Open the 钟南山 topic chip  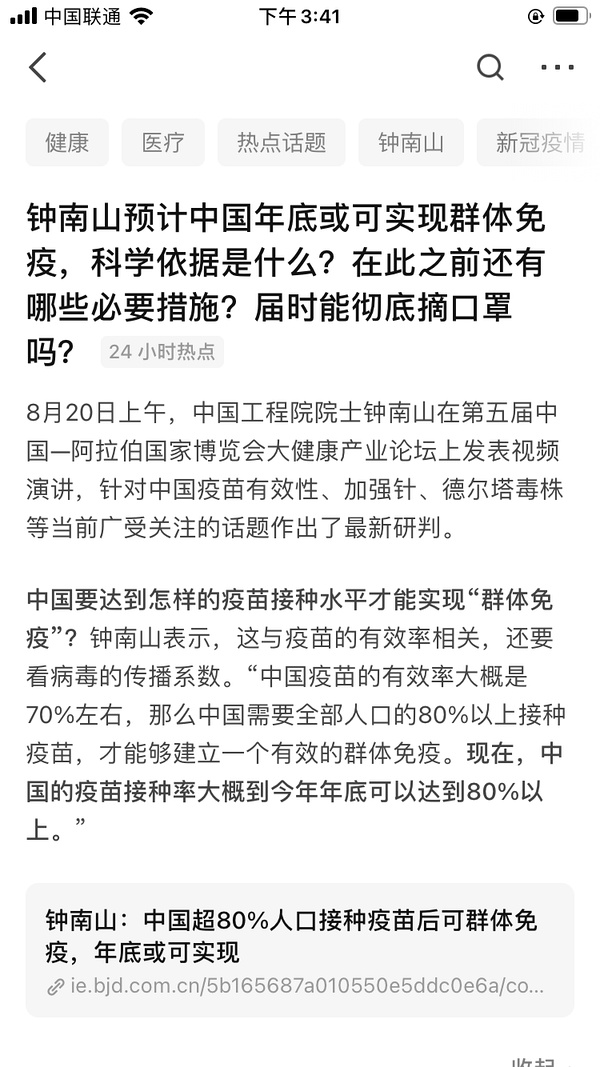click(410, 142)
